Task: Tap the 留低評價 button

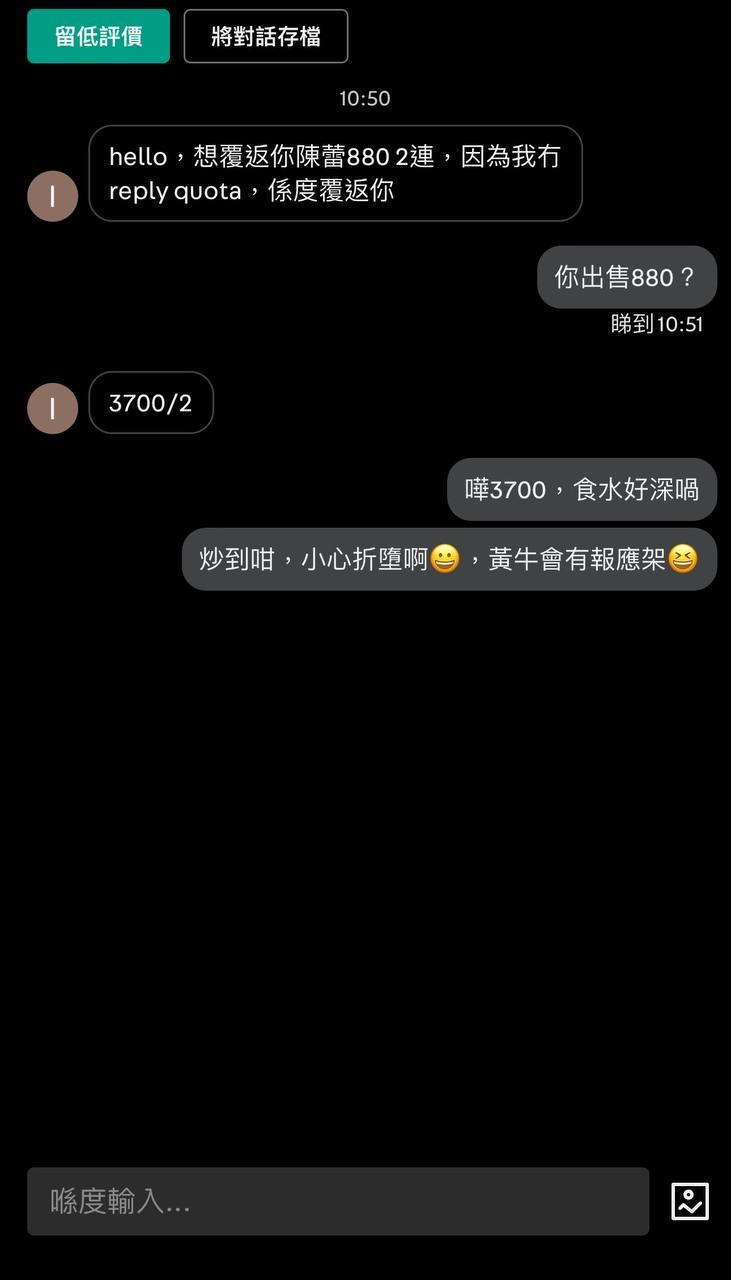Action: click(98, 37)
